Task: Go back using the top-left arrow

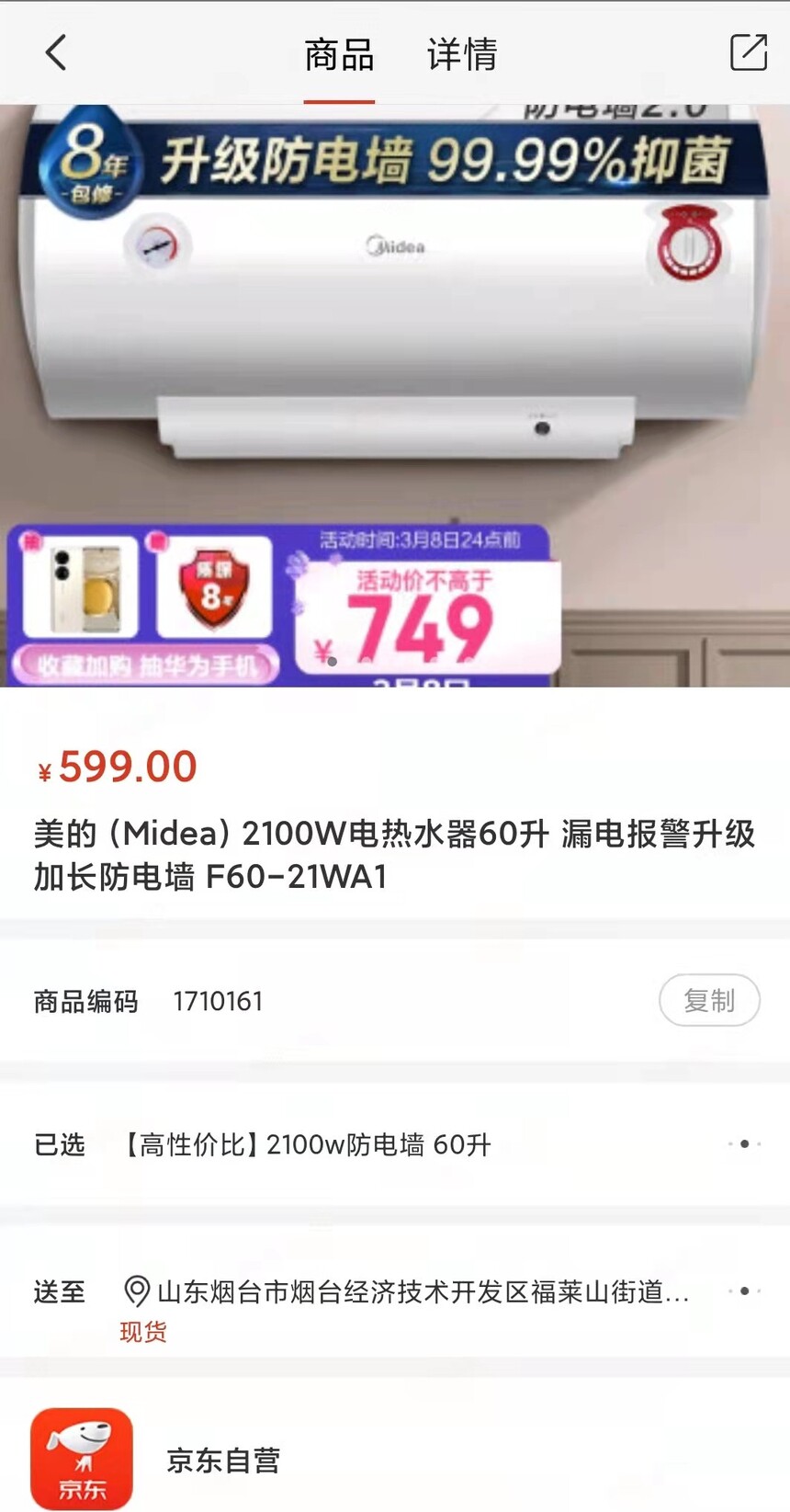Action: click(x=56, y=52)
